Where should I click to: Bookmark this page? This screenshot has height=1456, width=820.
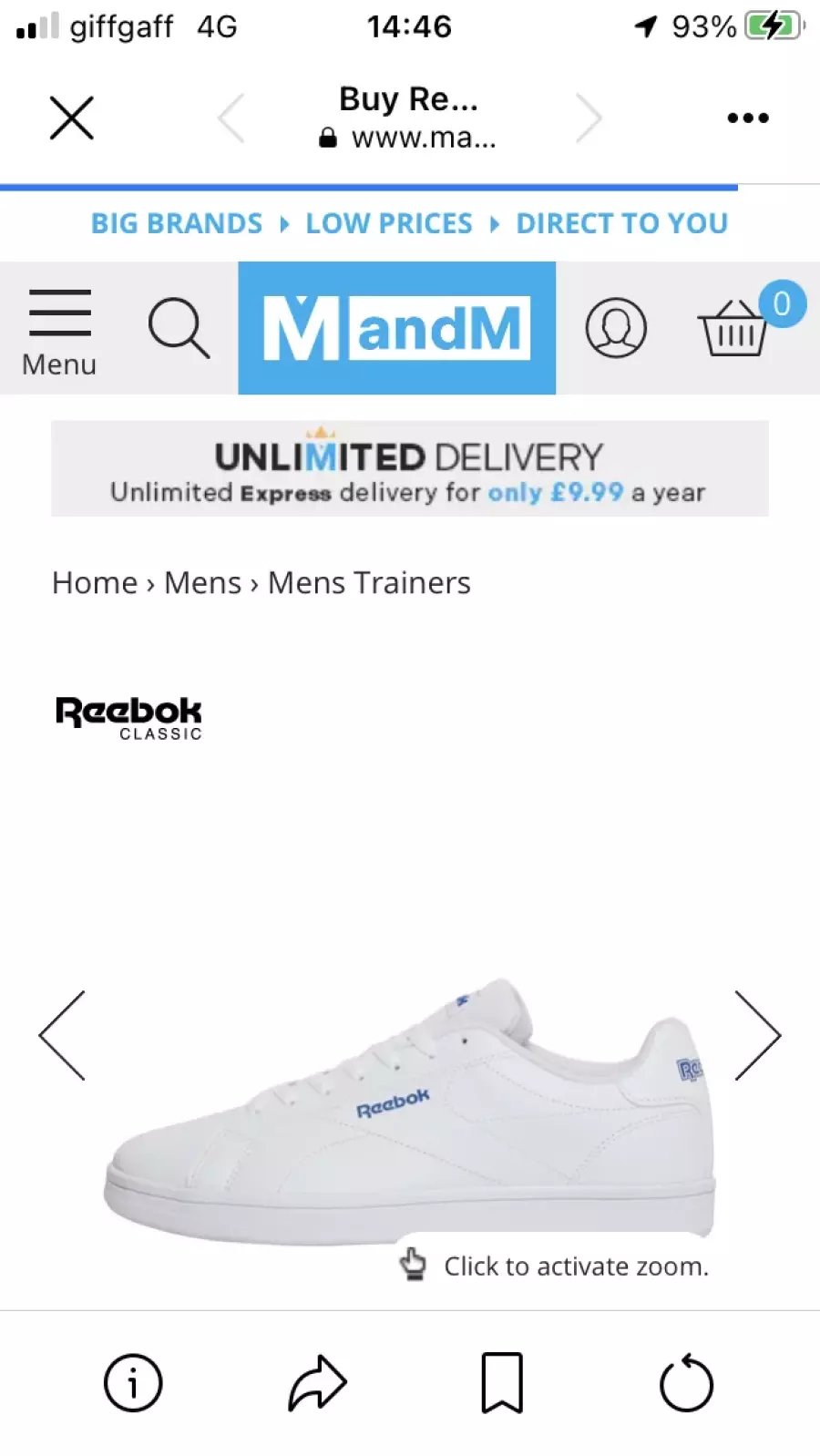(x=502, y=1383)
